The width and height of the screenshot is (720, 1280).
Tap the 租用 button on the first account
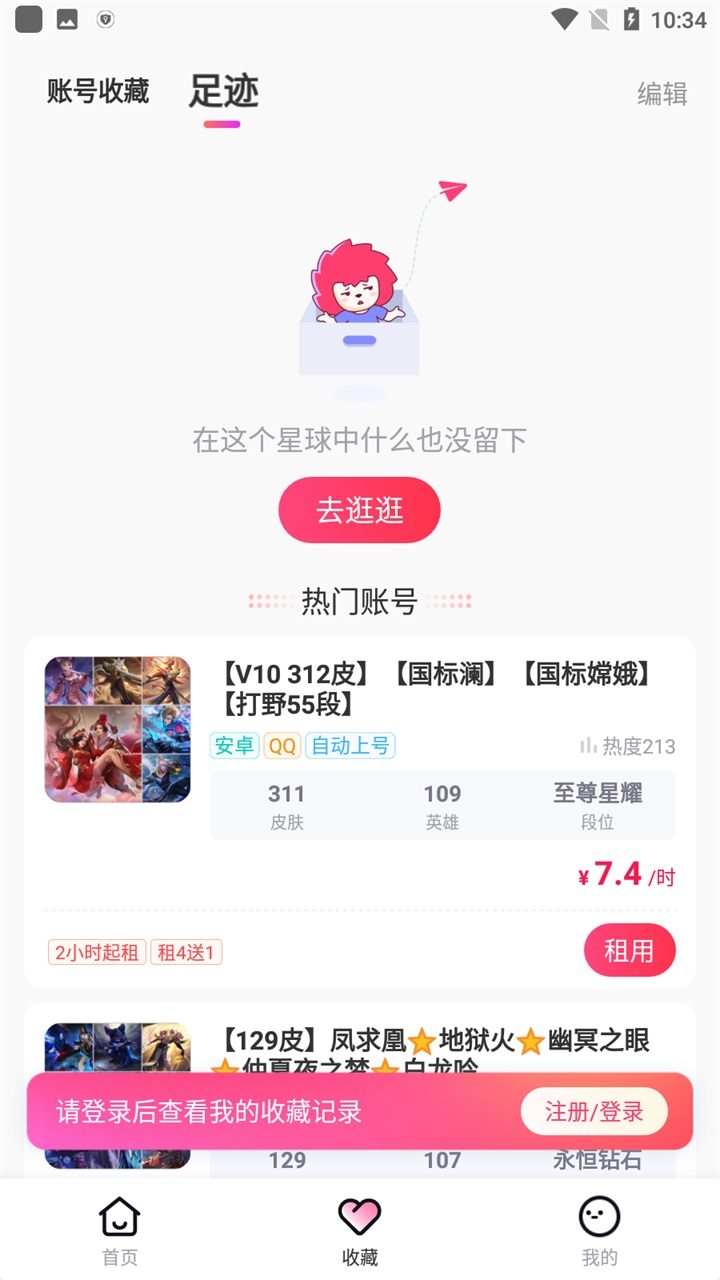click(x=630, y=949)
